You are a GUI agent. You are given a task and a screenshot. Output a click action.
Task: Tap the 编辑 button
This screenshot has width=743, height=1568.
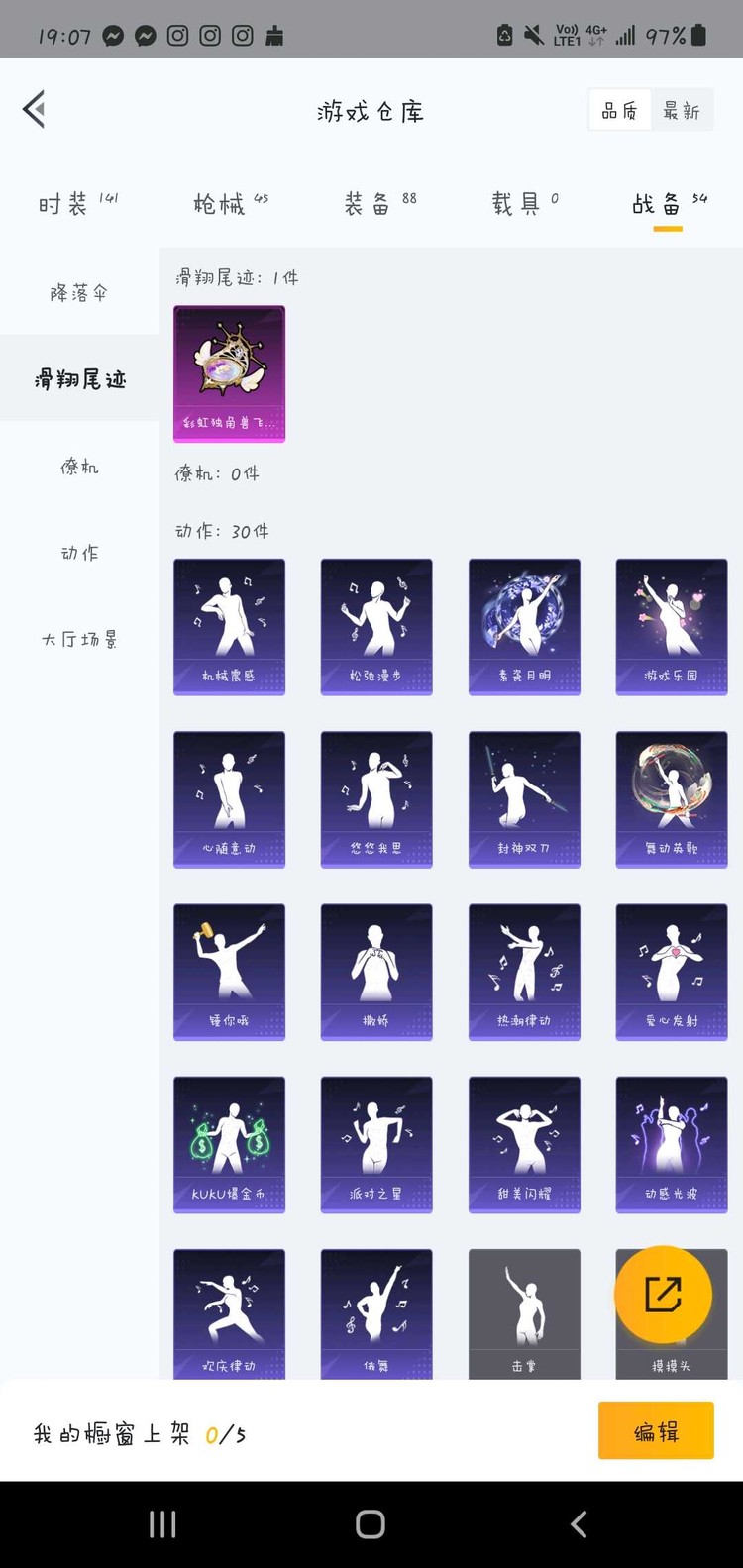point(656,1430)
